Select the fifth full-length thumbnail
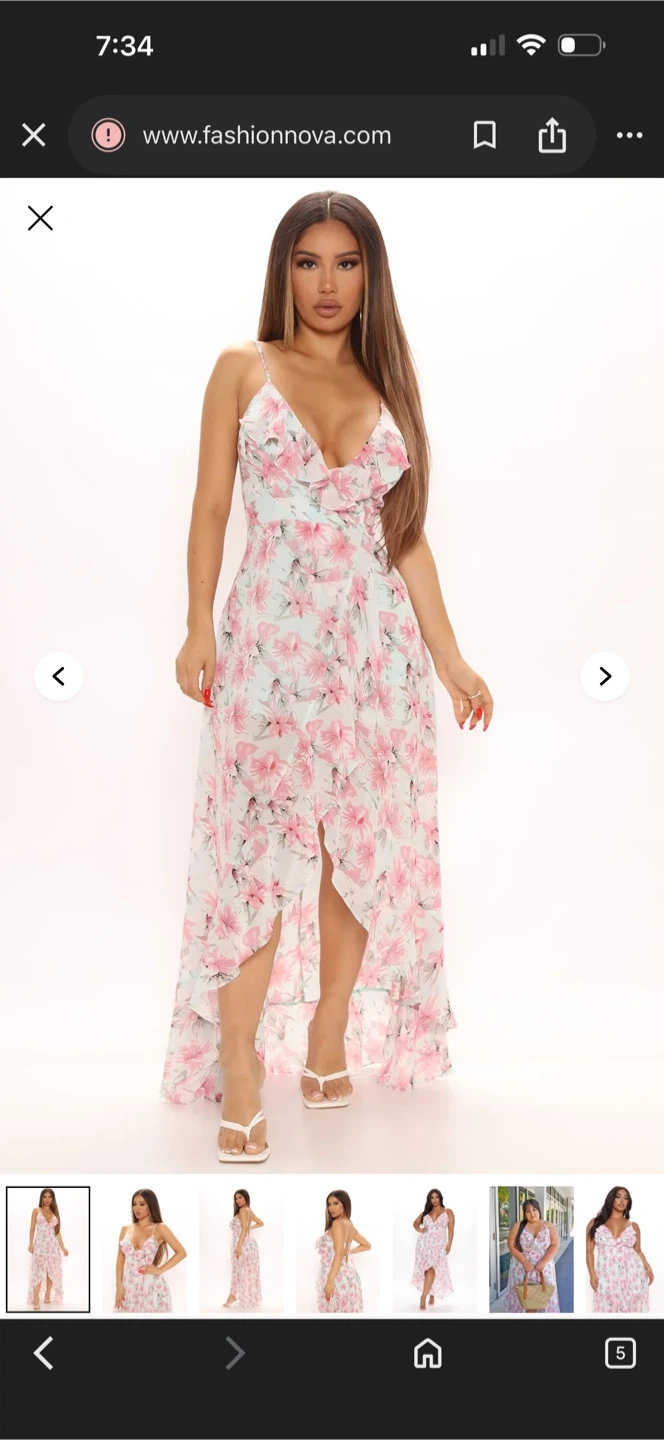 tap(435, 1249)
